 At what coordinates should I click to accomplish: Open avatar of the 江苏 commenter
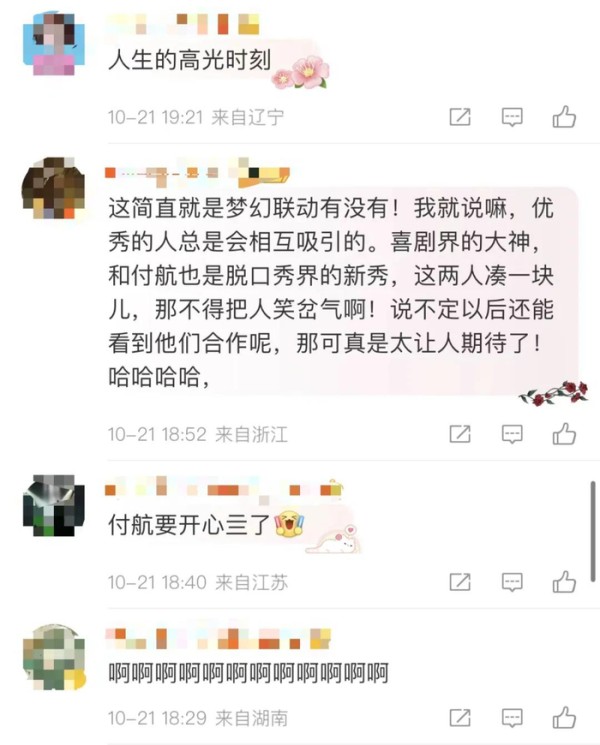52,506
